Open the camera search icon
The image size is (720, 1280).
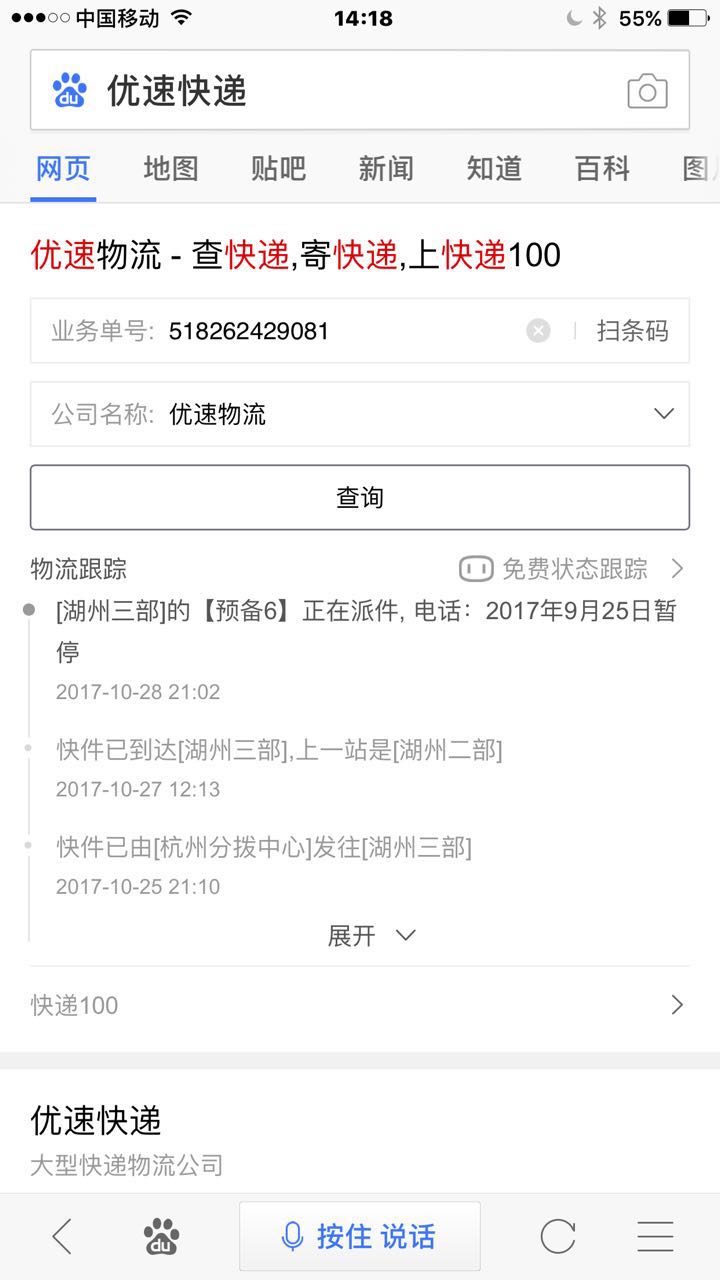[647, 90]
